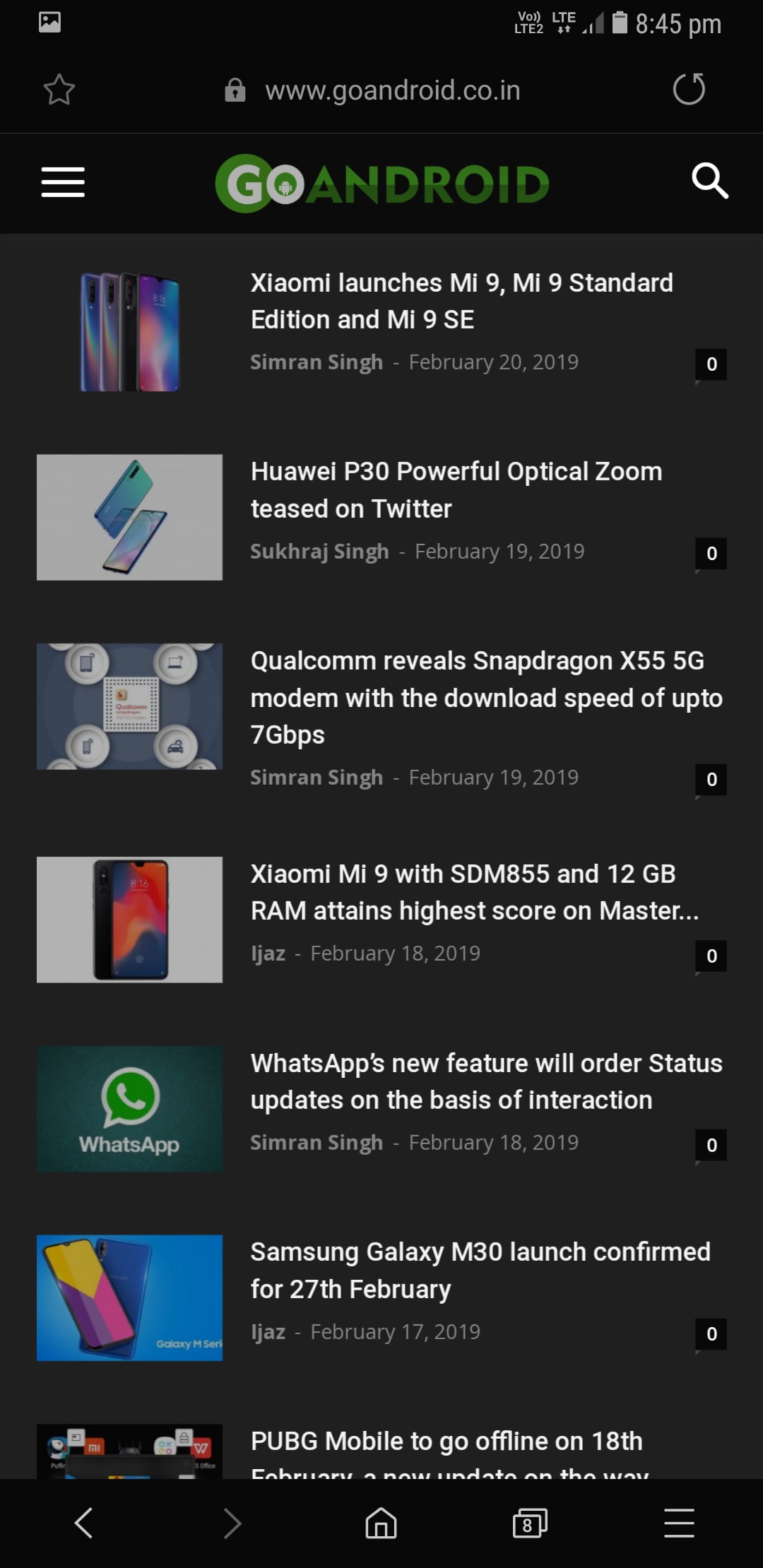
Task: Read the Huawei P30 Optical Zoom article
Action: pyautogui.click(x=456, y=490)
